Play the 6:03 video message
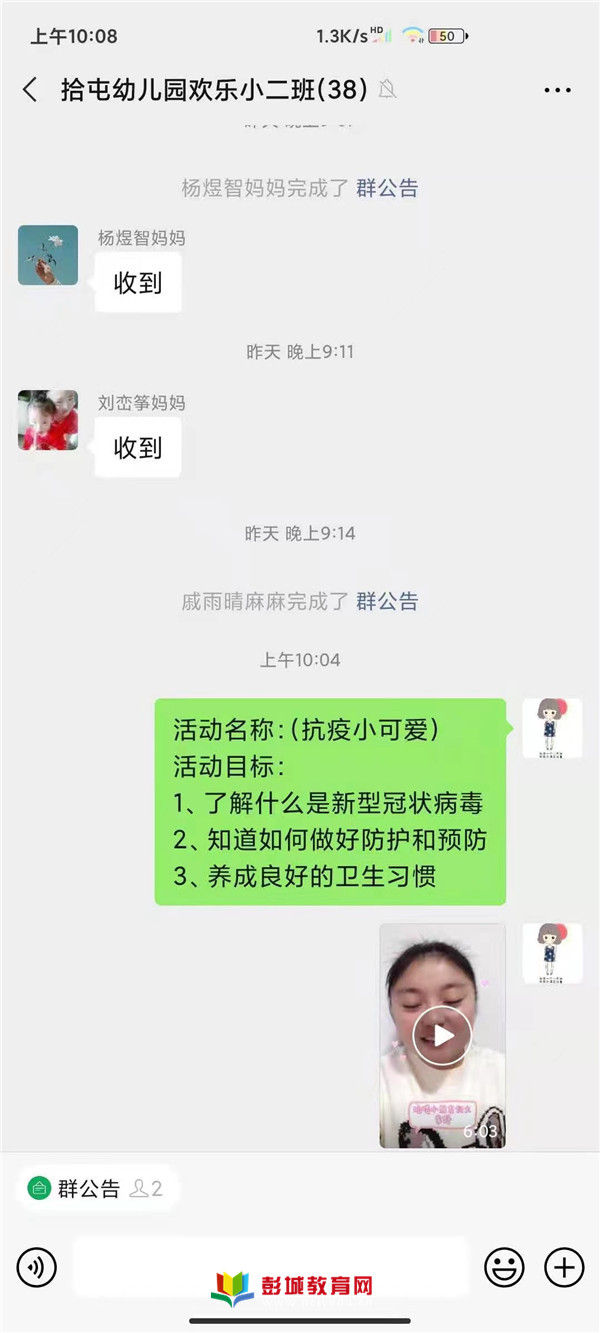The width and height of the screenshot is (600, 1333). [442, 1036]
